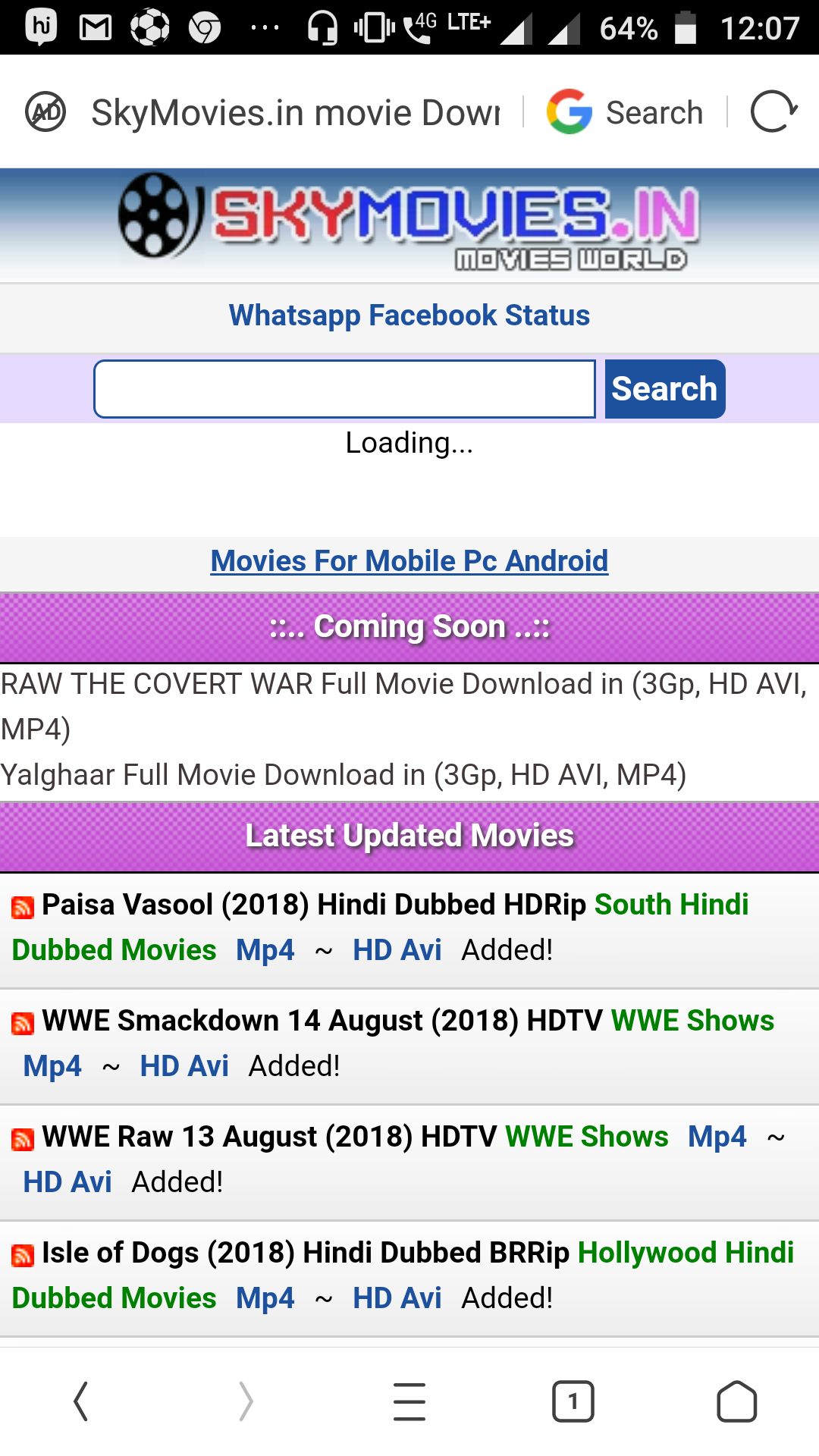Viewport: 819px width, 1456px height.
Task: Open the page address bar
Action: point(296,112)
